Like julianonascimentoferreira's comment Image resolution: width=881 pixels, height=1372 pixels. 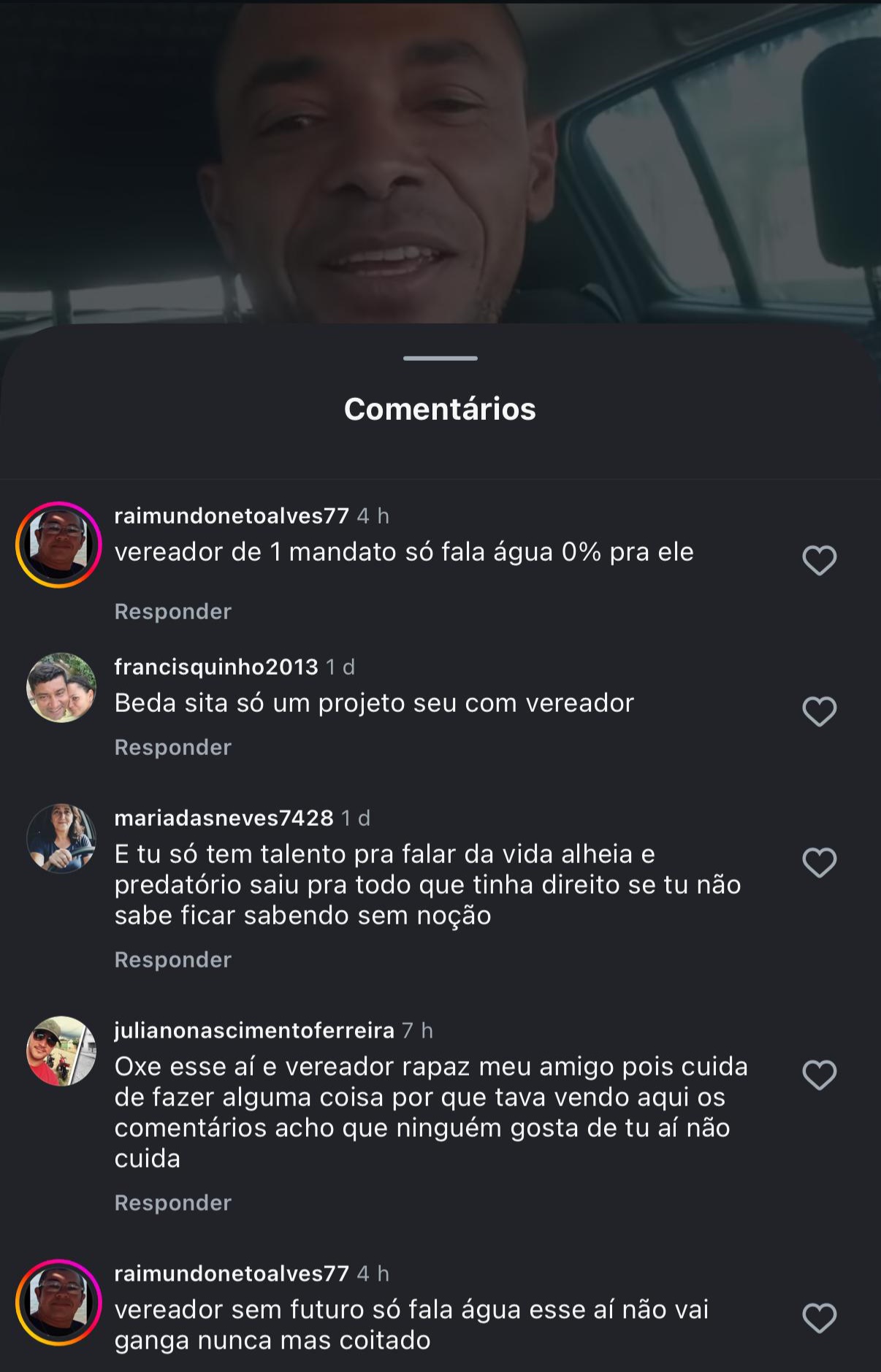[819, 1075]
